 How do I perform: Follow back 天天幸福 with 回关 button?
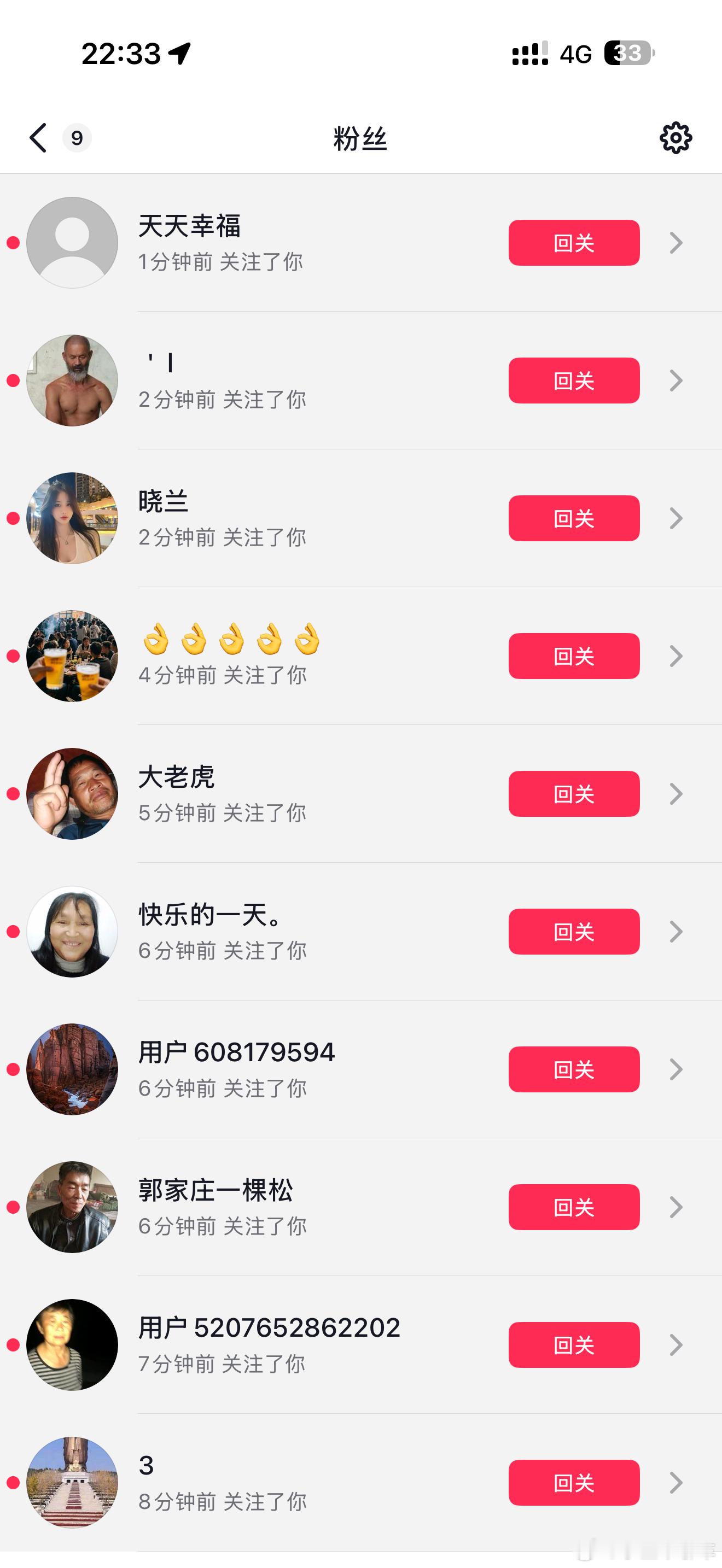[x=573, y=242]
